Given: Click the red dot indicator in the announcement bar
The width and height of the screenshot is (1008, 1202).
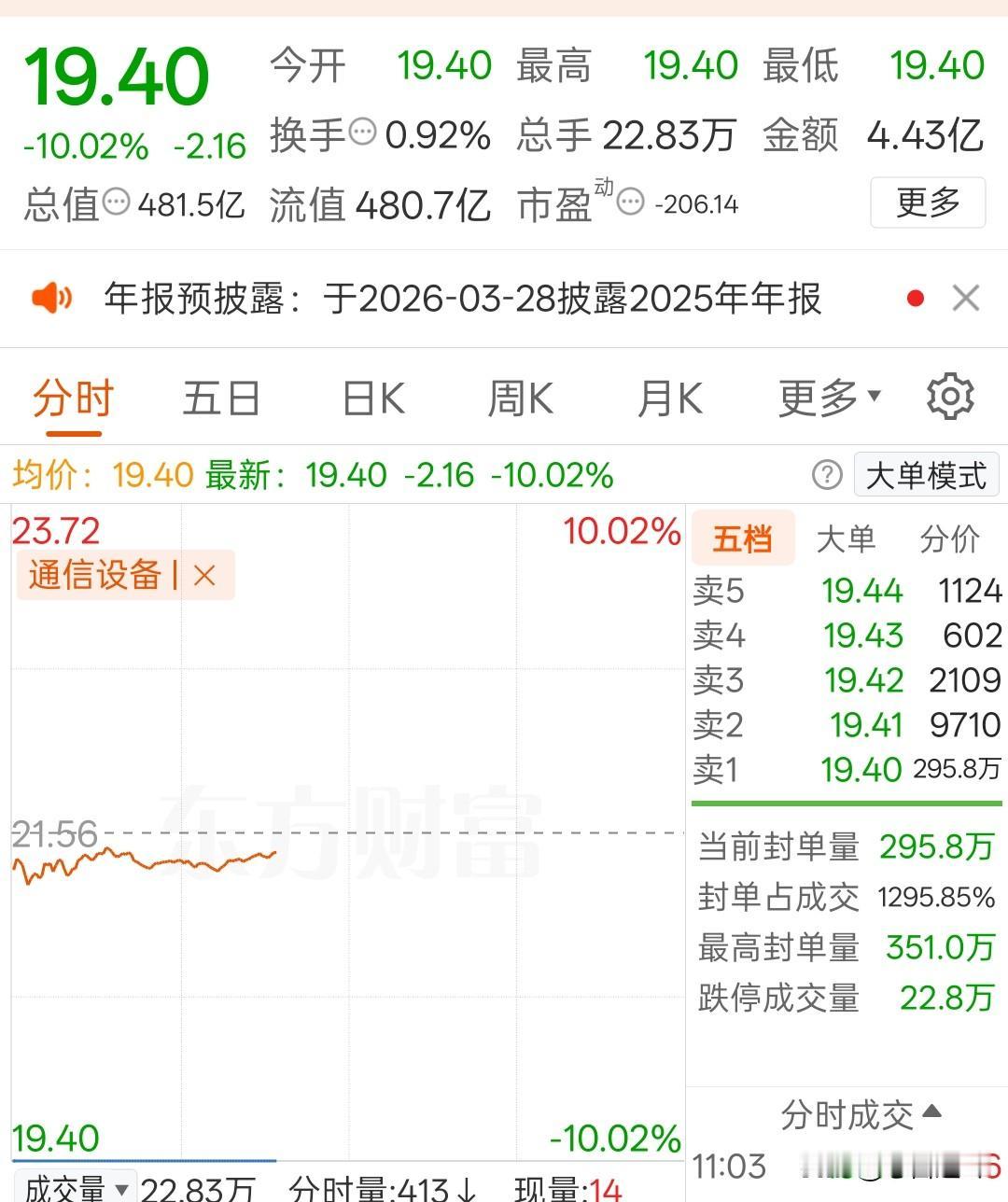Looking at the screenshot, I should click(x=915, y=297).
